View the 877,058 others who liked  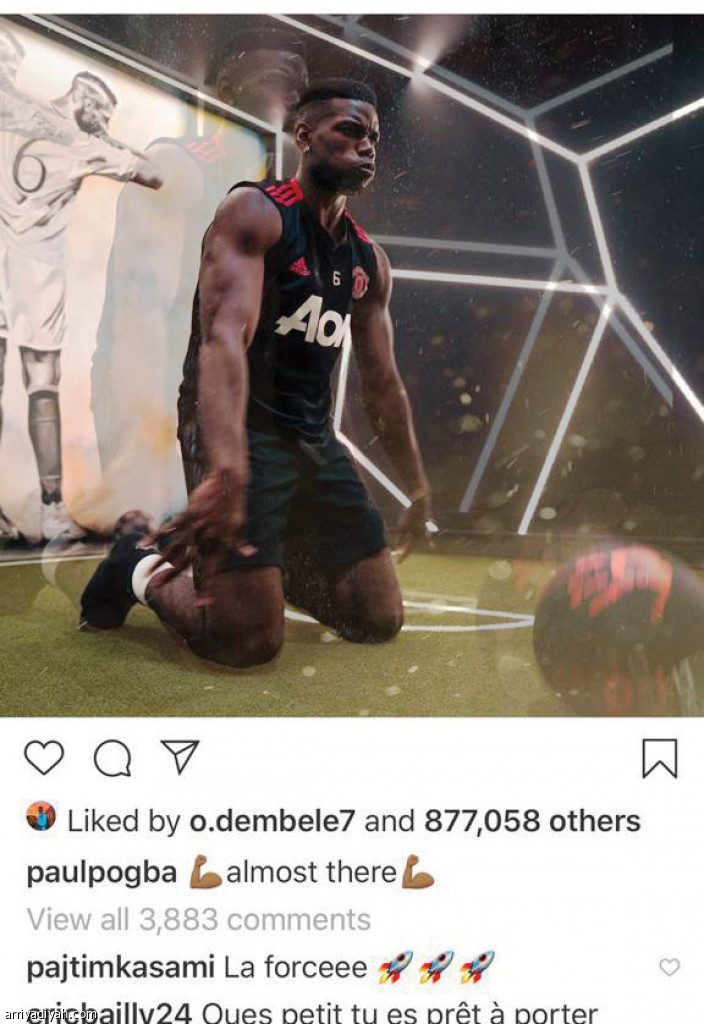pyautogui.click(x=532, y=821)
